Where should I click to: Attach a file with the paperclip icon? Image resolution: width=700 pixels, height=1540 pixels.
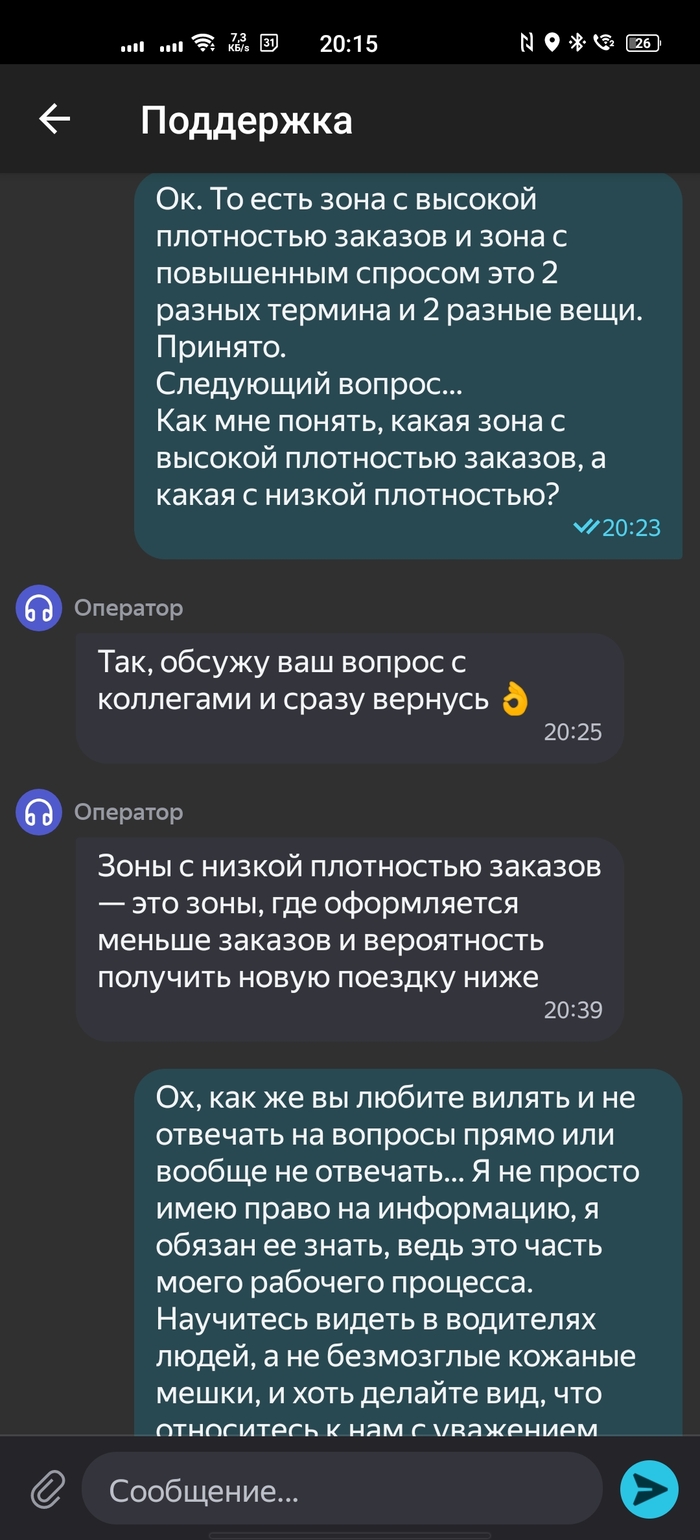click(x=46, y=1490)
